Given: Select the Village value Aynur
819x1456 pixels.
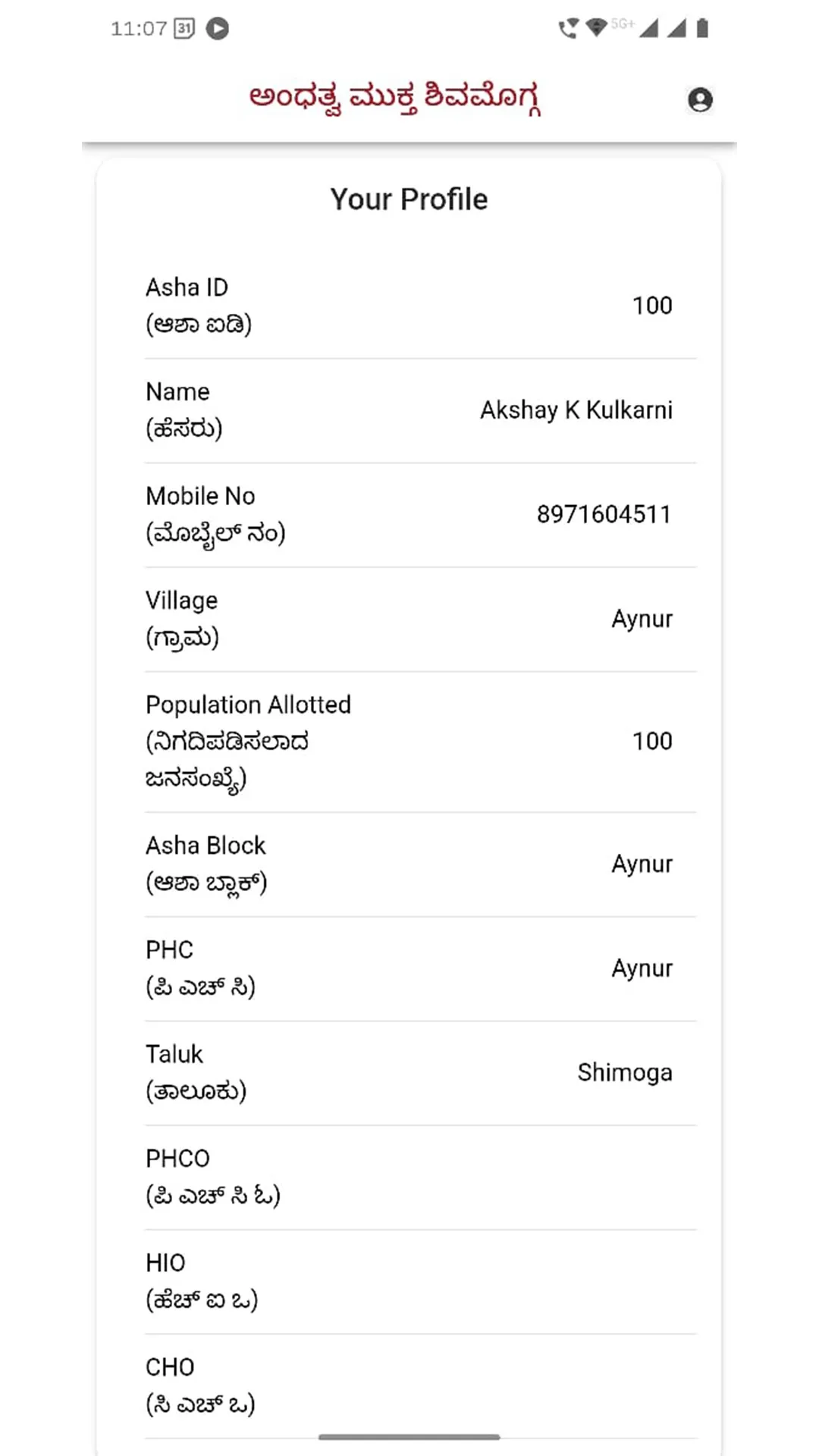Looking at the screenshot, I should point(642,619).
